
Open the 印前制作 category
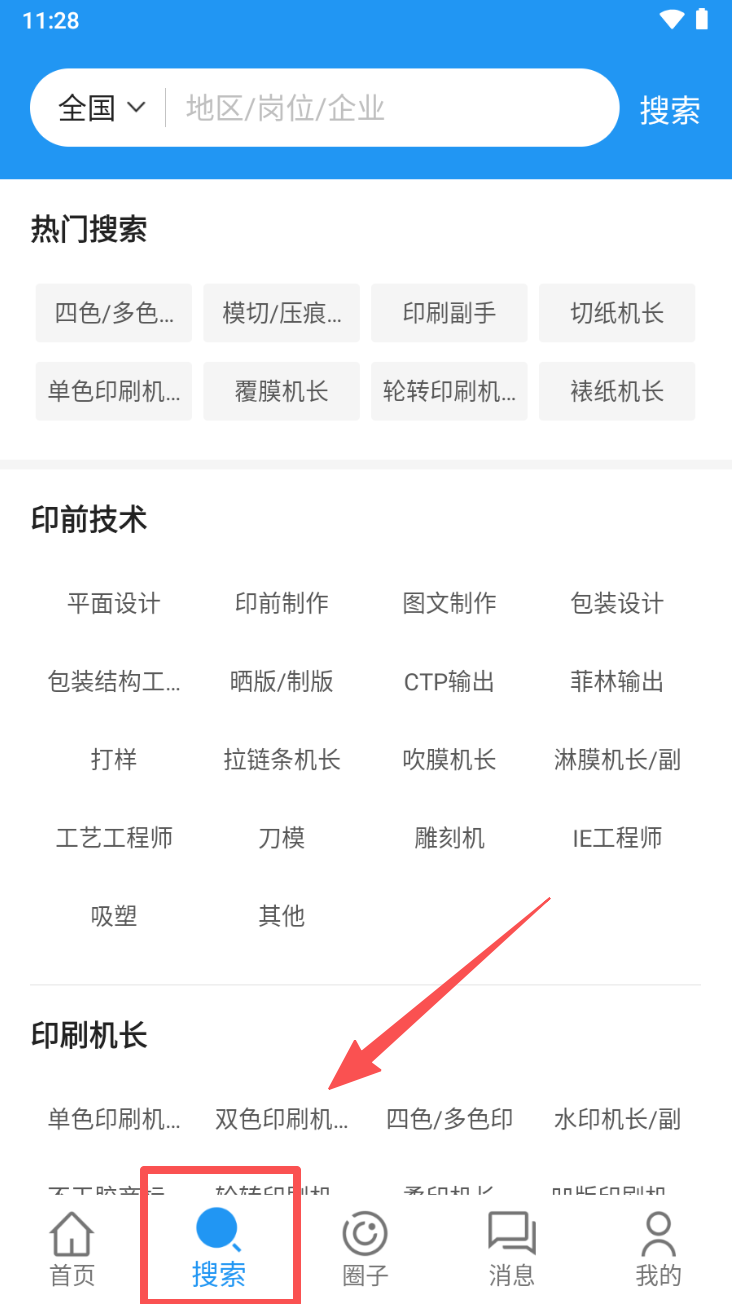pos(281,603)
